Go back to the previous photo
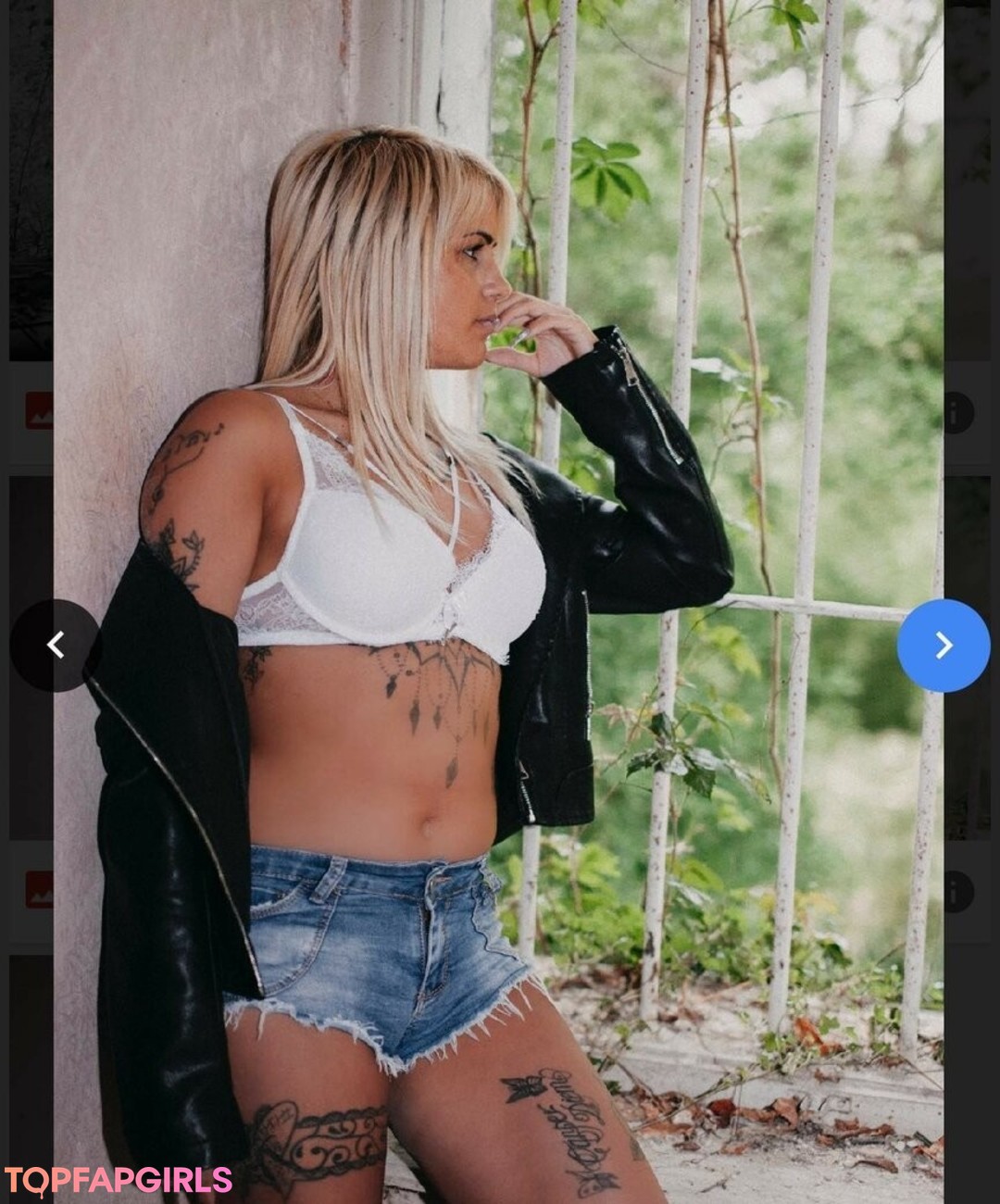Viewport: 1000px width, 1204px height. pos(56,646)
